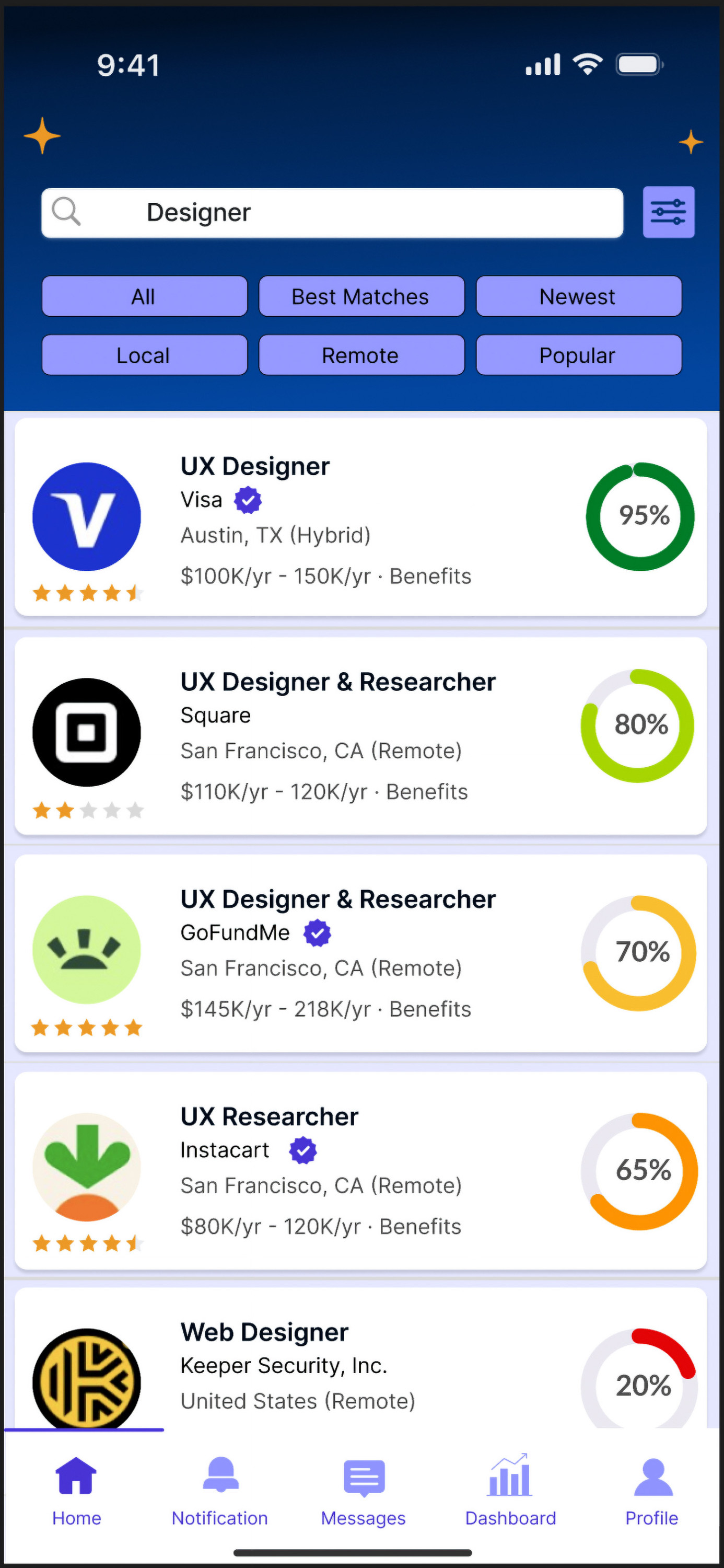The image size is (724, 1568).
Task: Open the filter settings icon
Action: (668, 212)
